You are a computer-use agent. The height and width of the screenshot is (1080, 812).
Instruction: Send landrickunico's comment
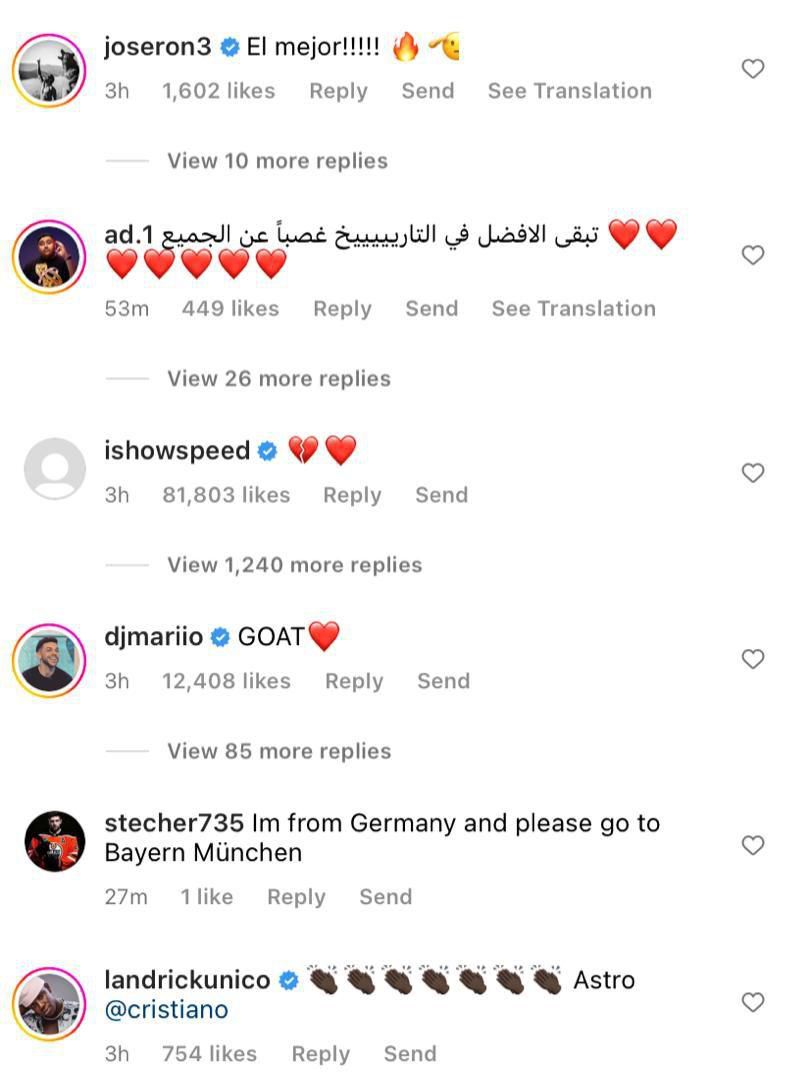(x=410, y=1054)
